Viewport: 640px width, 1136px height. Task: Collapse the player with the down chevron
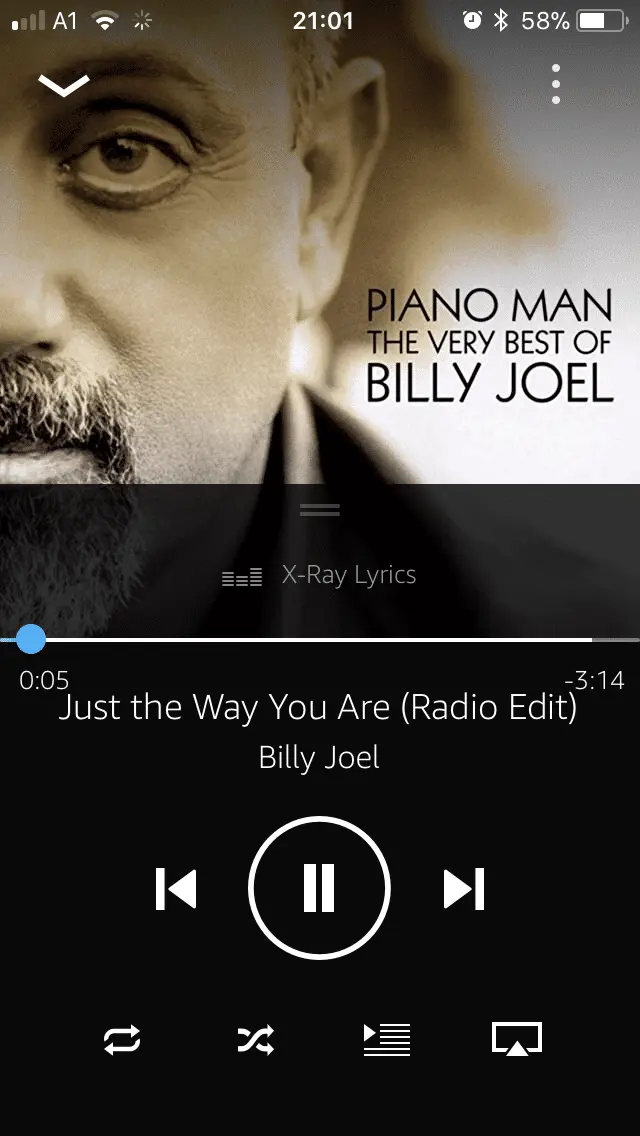pyautogui.click(x=64, y=86)
